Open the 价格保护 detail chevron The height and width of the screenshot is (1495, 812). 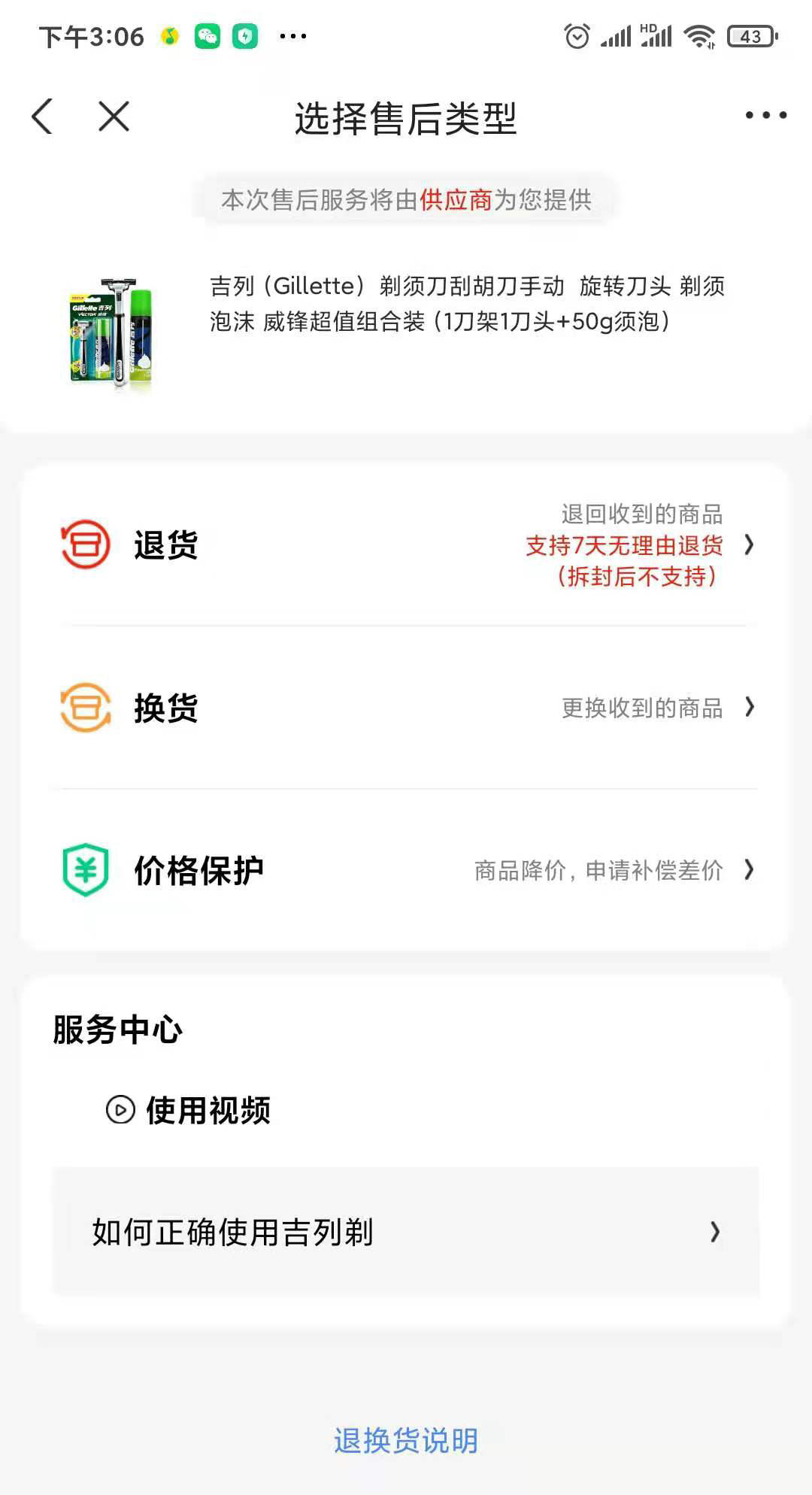pos(748,870)
